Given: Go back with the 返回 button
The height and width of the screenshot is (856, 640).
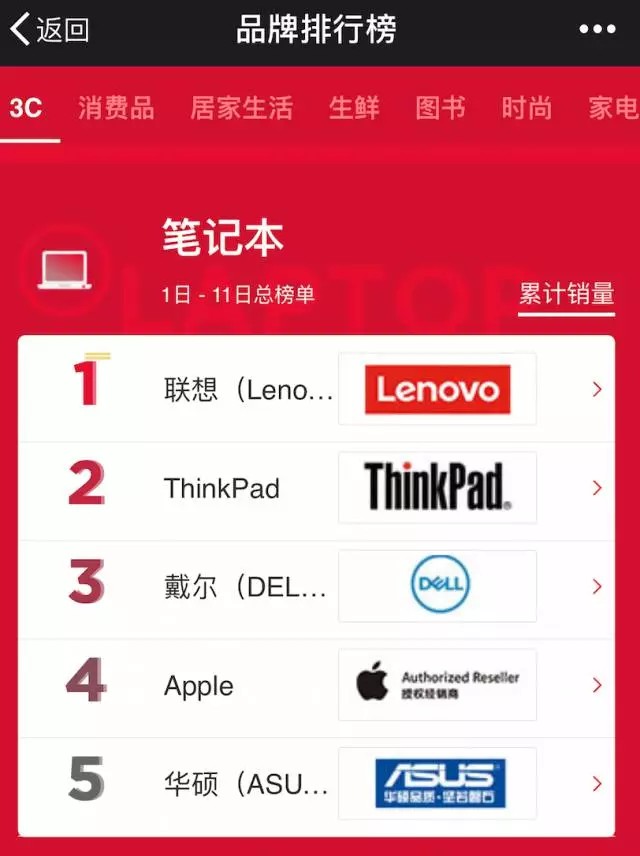Looking at the screenshot, I should tap(50, 30).
